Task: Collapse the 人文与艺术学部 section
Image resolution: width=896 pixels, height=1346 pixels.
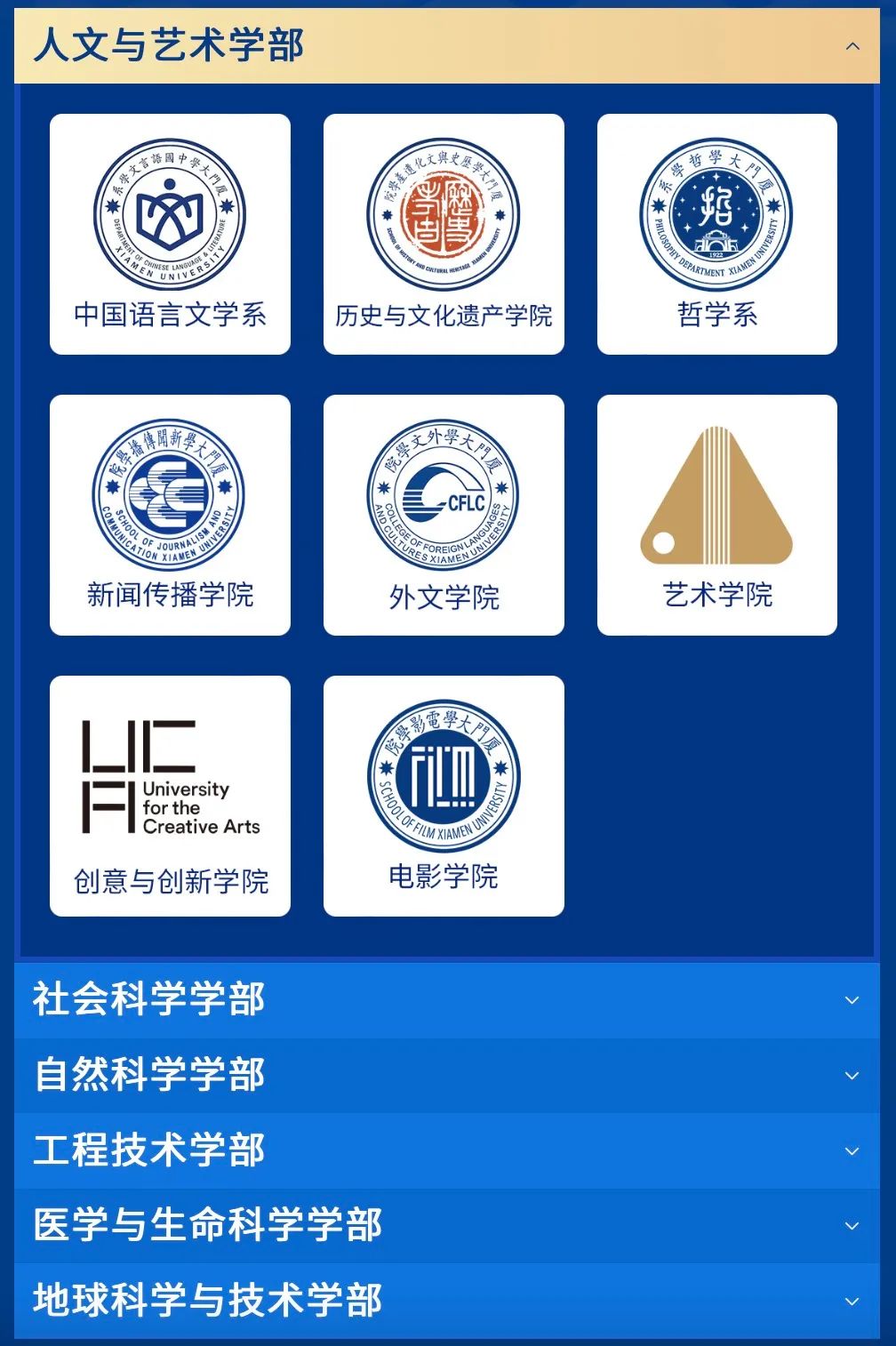Action: pyautogui.click(x=852, y=46)
